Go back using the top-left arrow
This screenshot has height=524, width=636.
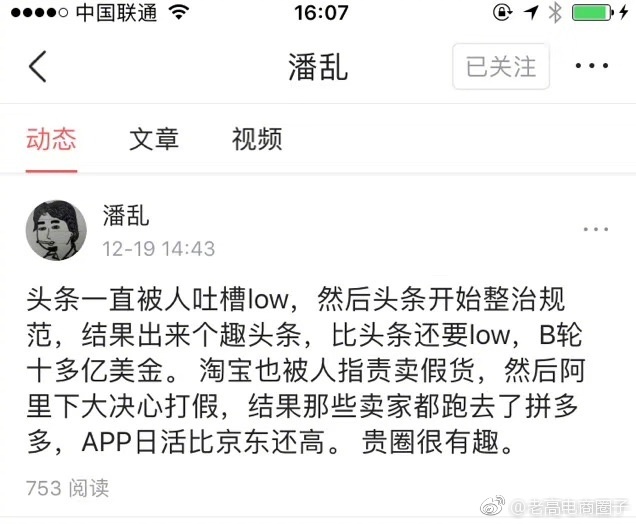[38, 67]
